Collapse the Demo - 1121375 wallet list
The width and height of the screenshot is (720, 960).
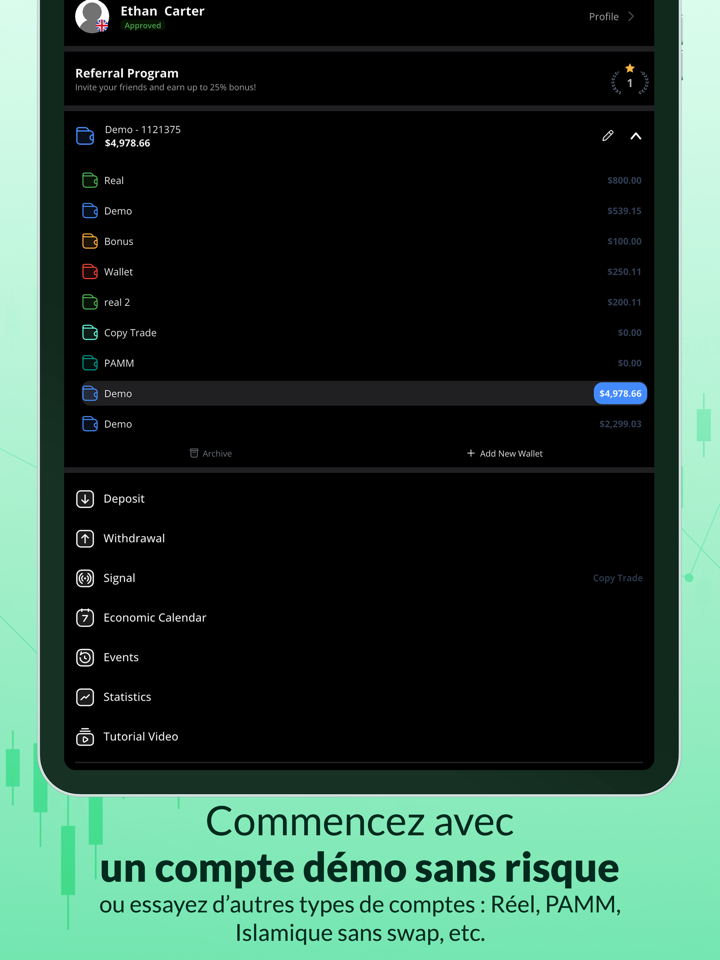point(636,135)
